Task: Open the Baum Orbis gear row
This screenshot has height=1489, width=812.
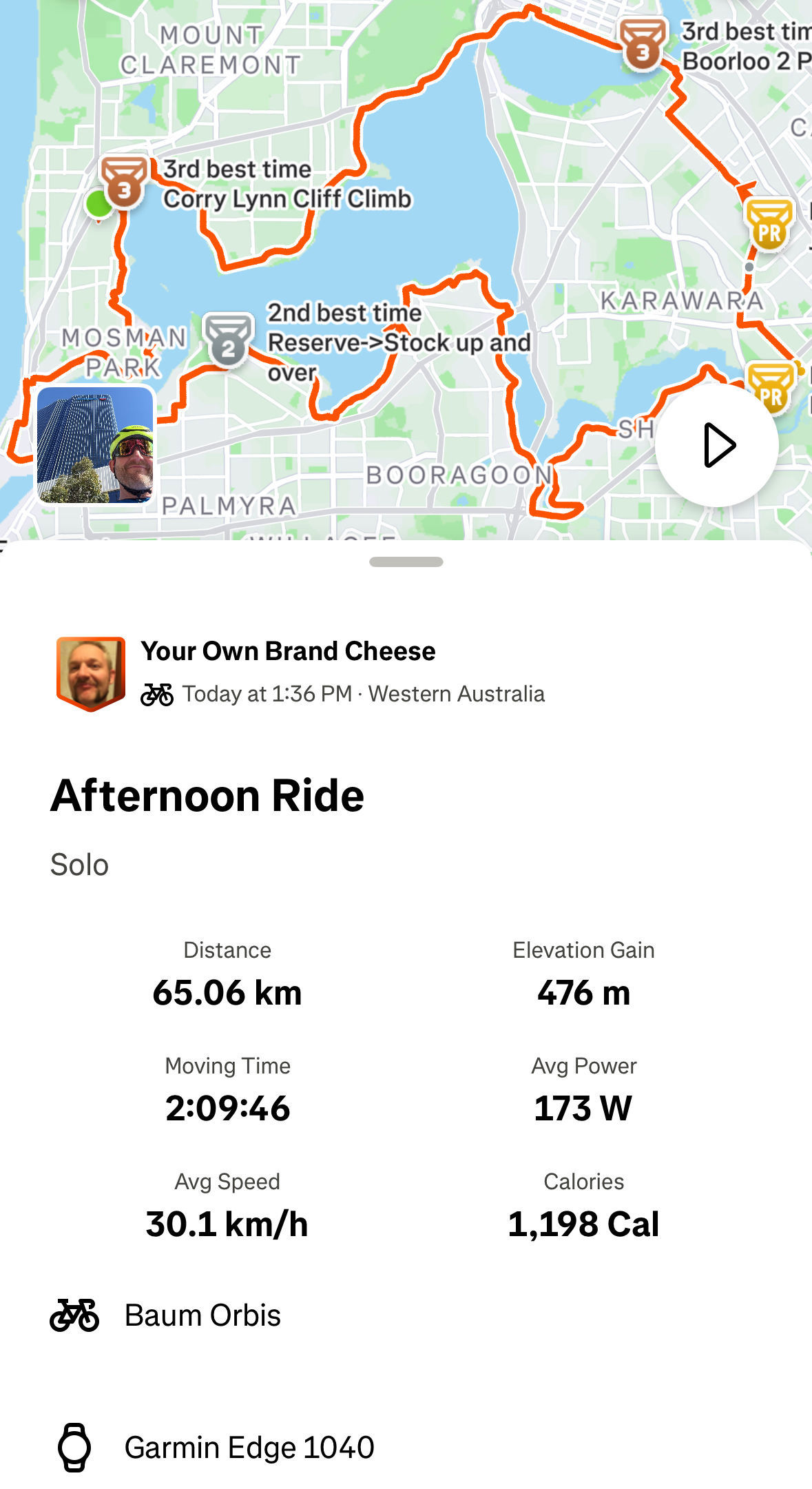Action: click(202, 1315)
